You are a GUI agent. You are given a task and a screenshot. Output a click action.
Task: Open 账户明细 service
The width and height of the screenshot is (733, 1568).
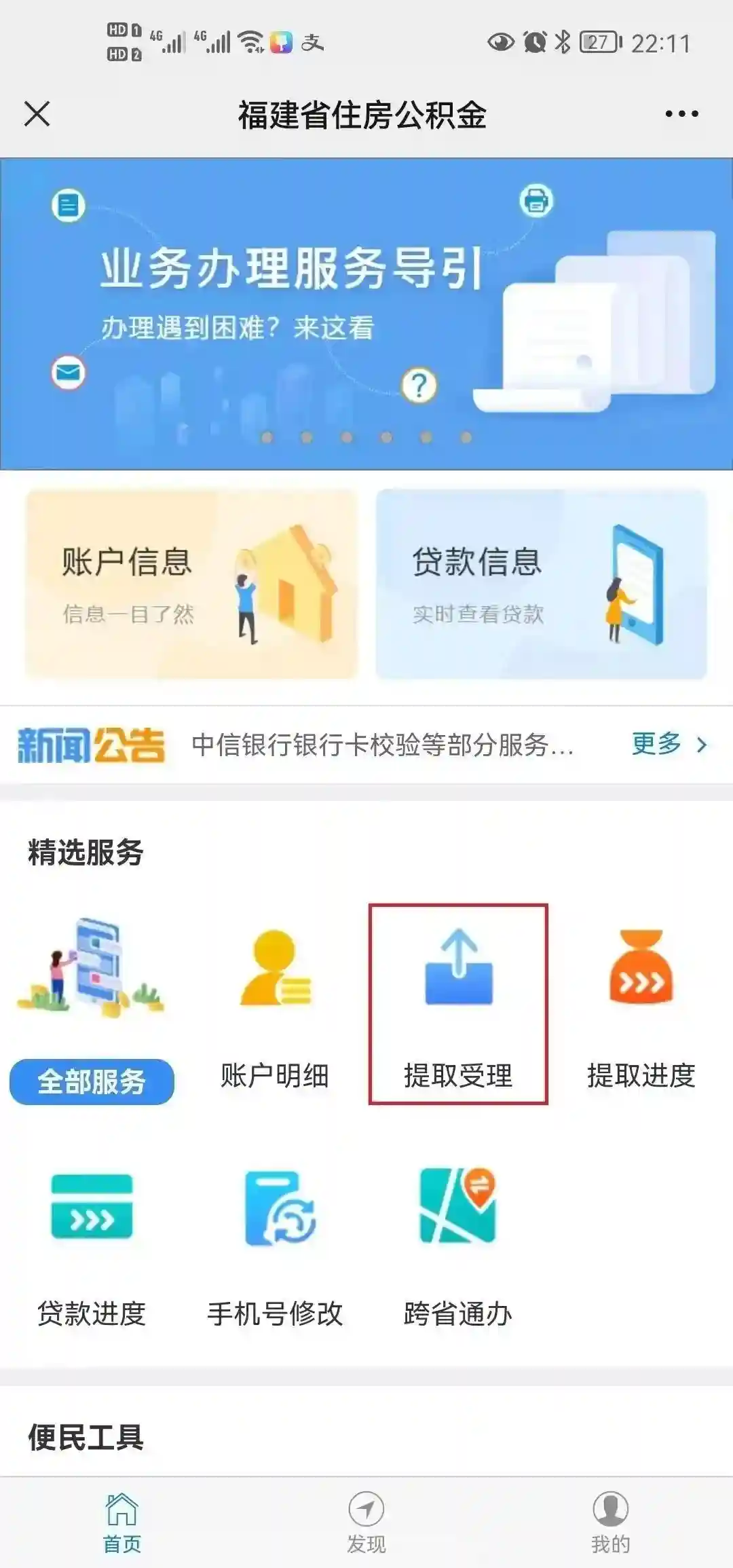[x=275, y=1005]
